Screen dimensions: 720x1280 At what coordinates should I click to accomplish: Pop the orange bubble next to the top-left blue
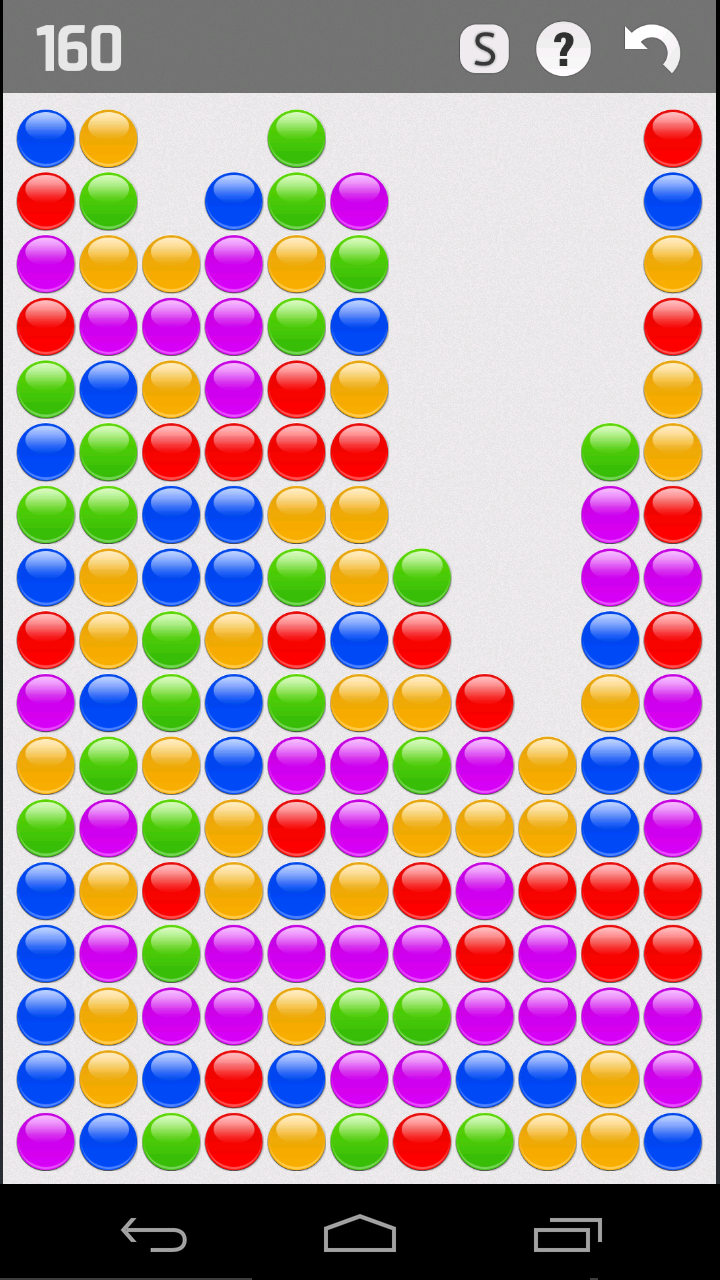pyautogui.click(x=108, y=137)
